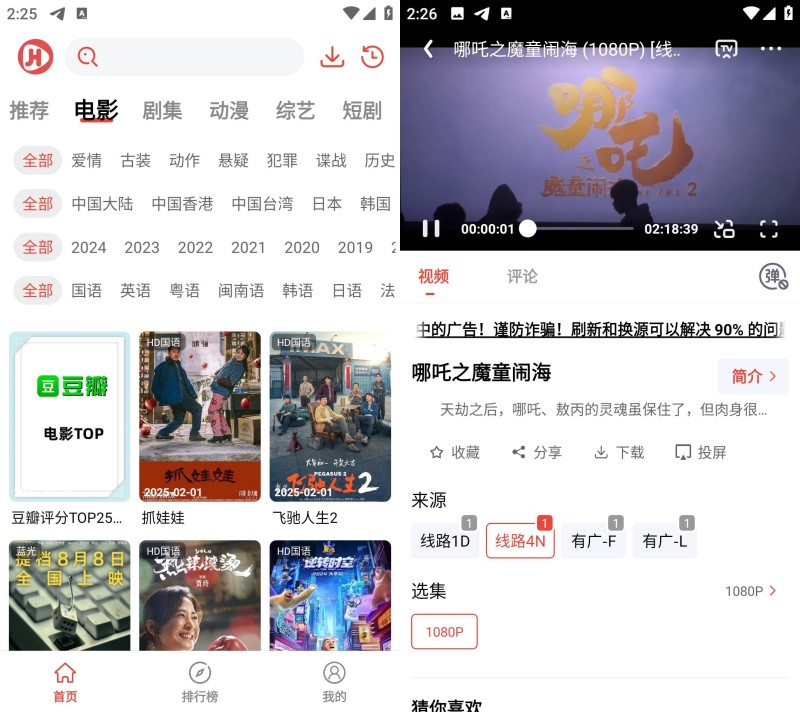Image resolution: width=800 pixels, height=712 pixels.
Task: Enter fullscreen video mode
Action: click(x=769, y=228)
